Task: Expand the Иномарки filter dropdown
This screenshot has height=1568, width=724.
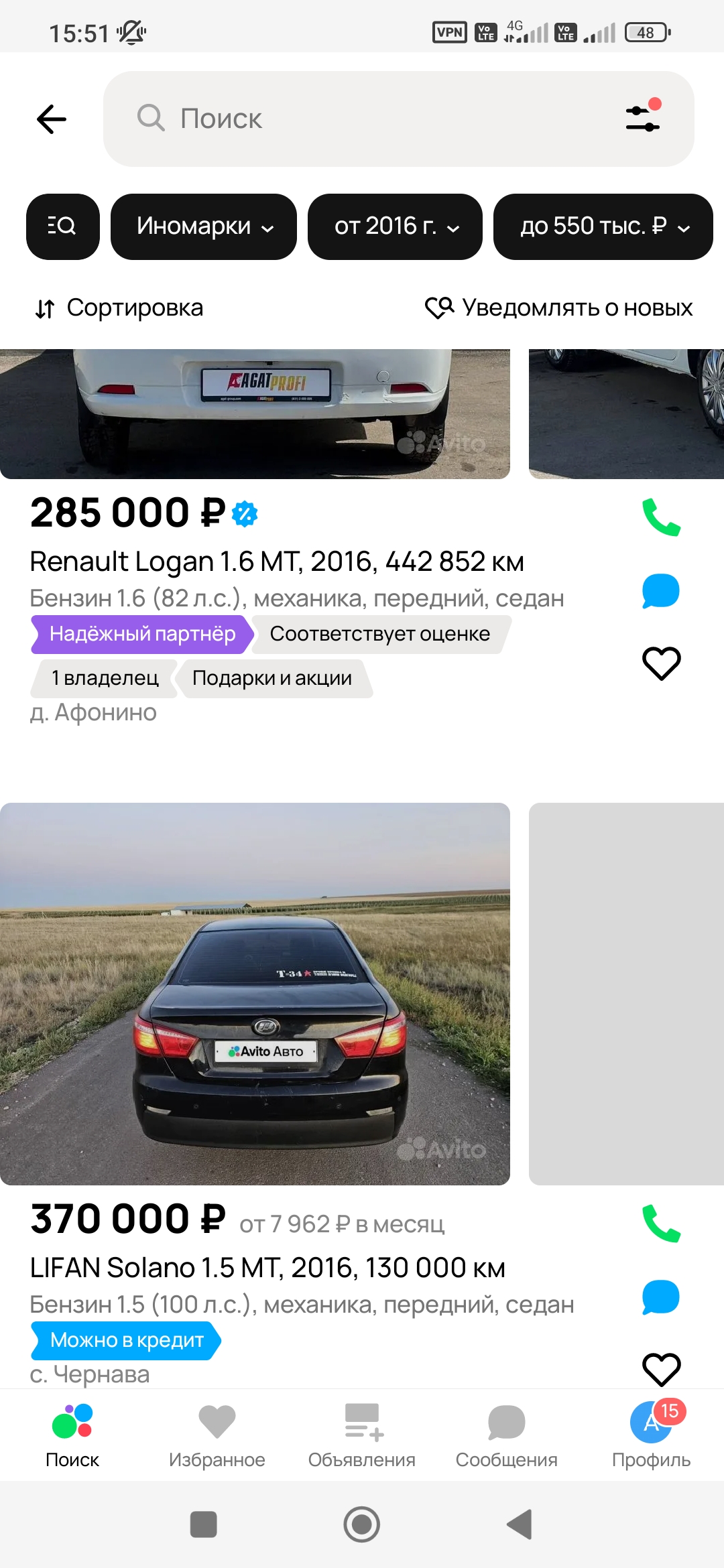Action: click(204, 226)
